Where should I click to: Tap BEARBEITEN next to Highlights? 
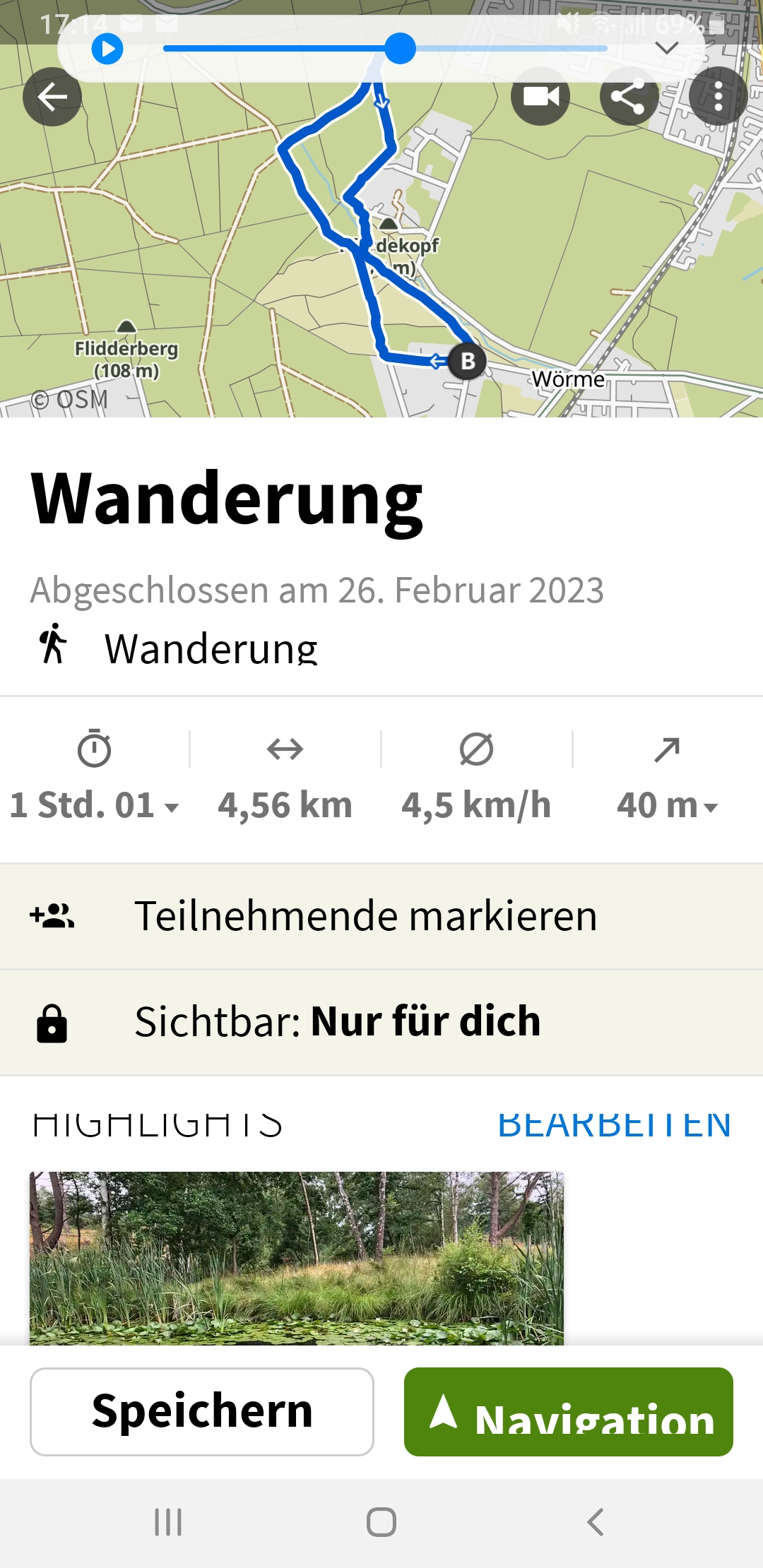tap(614, 1124)
